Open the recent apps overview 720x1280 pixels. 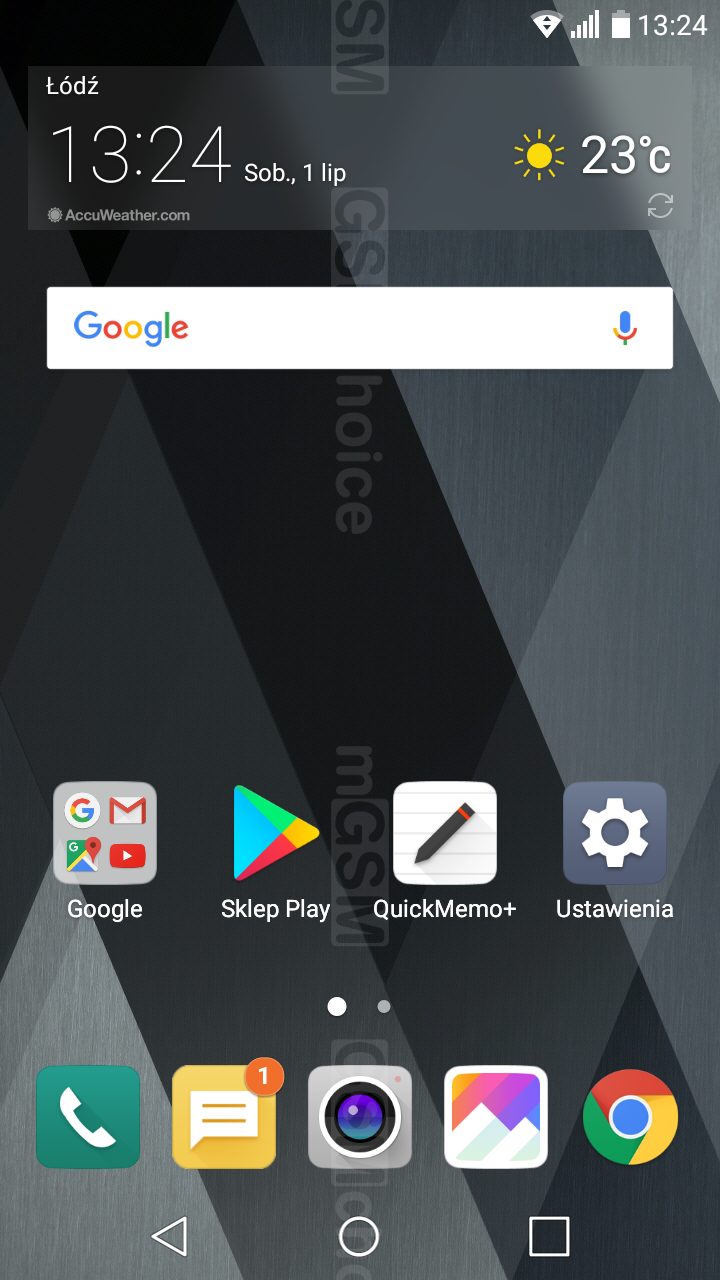pyautogui.click(x=549, y=1237)
